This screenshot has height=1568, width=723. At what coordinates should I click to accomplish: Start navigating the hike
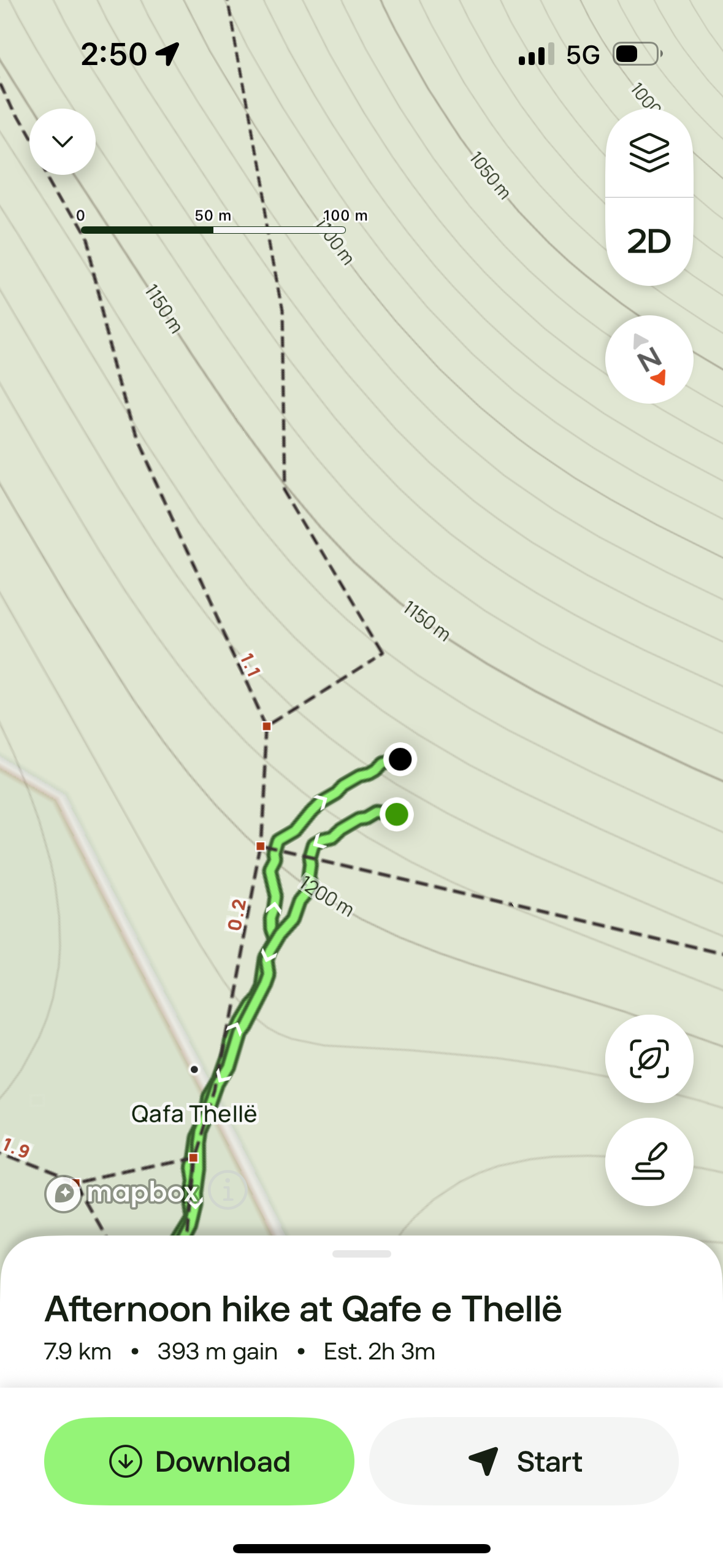[x=524, y=1461]
